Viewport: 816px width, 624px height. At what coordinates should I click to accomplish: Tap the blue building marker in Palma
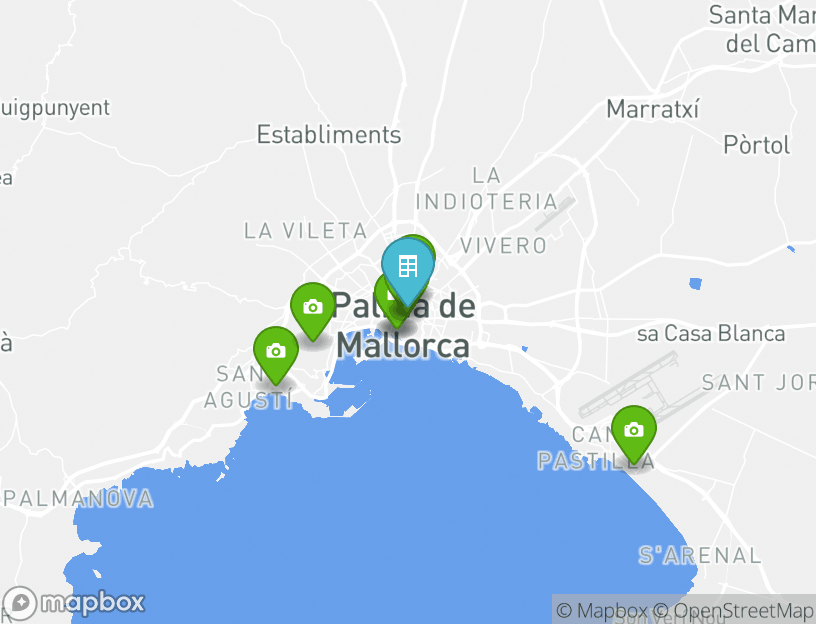pos(407,267)
